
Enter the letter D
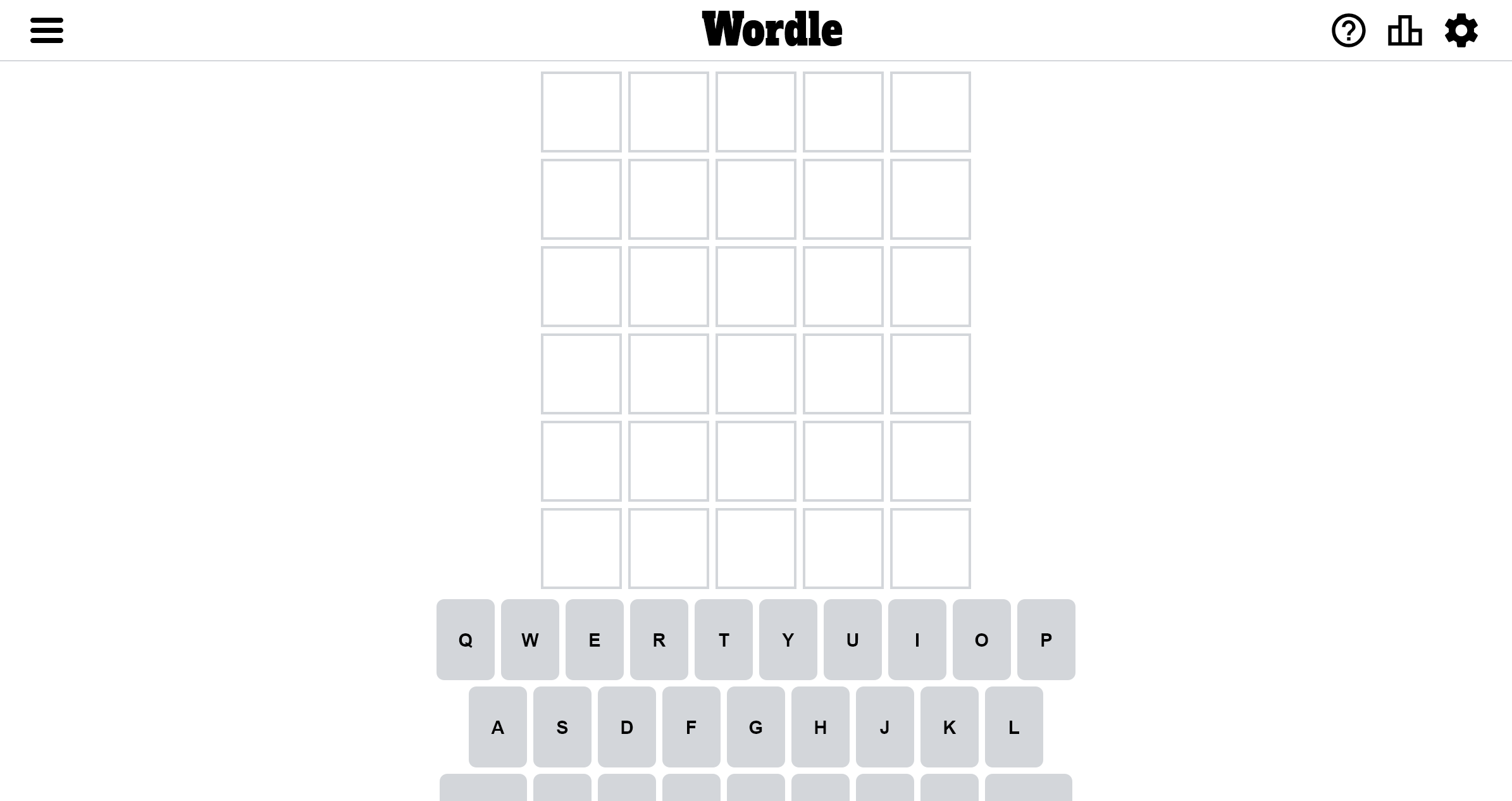tap(626, 727)
